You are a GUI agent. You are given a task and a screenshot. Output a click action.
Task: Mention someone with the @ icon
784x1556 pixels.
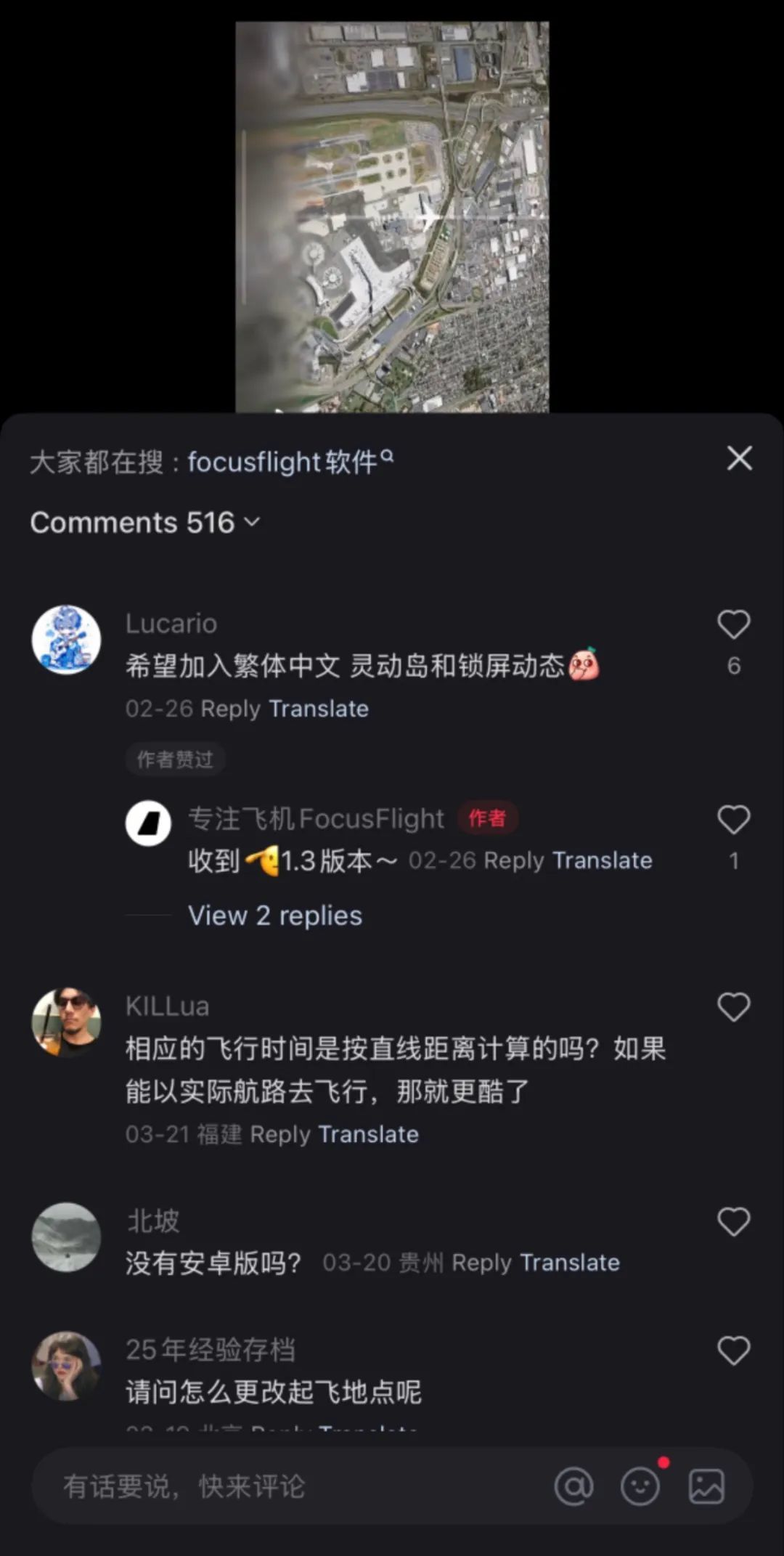point(573,1486)
